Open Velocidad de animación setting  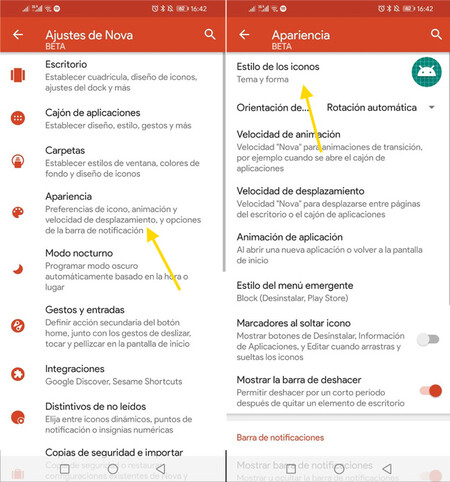click(338, 151)
